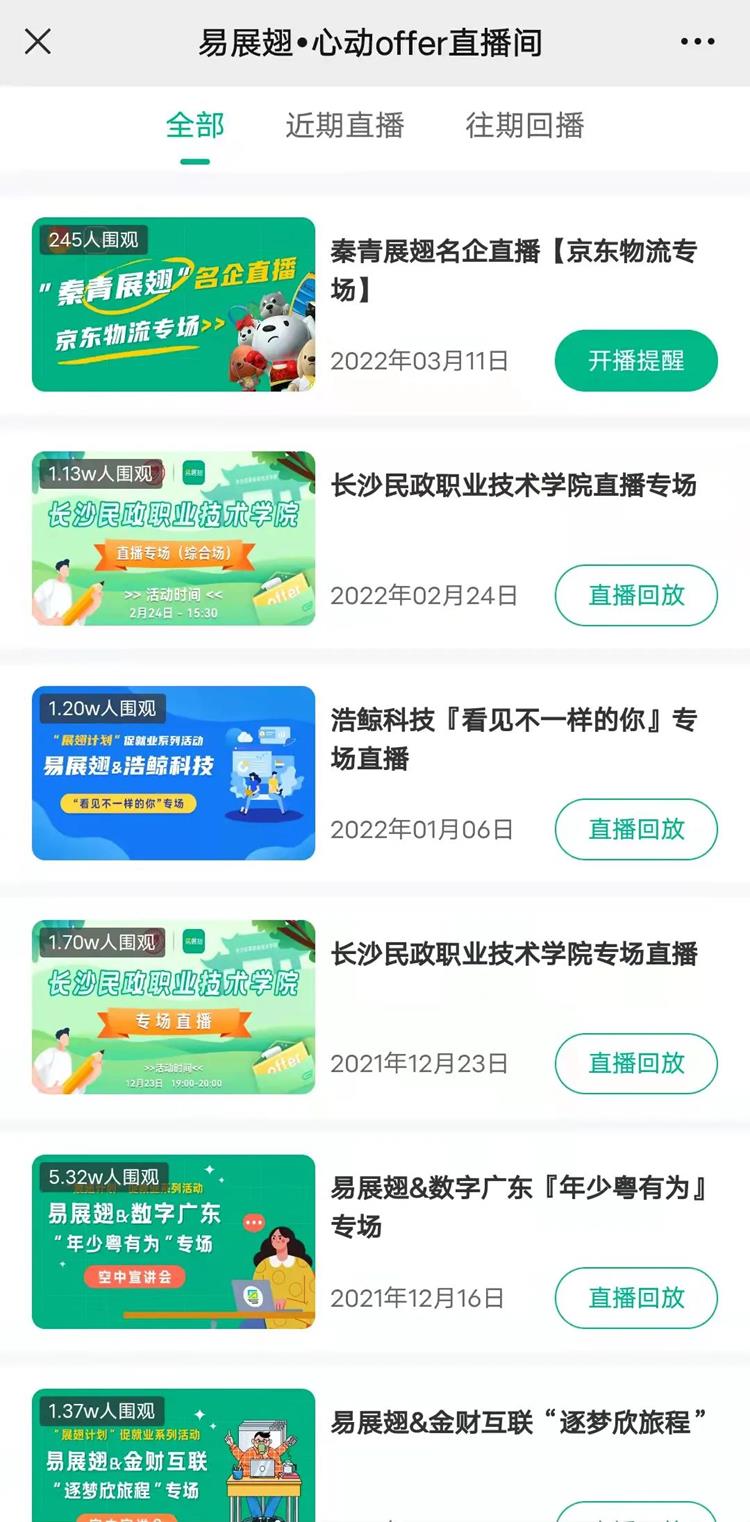This screenshot has height=1522, width=750.
Task: Close the 心动offer直播间 page
Action: (38, 42)
